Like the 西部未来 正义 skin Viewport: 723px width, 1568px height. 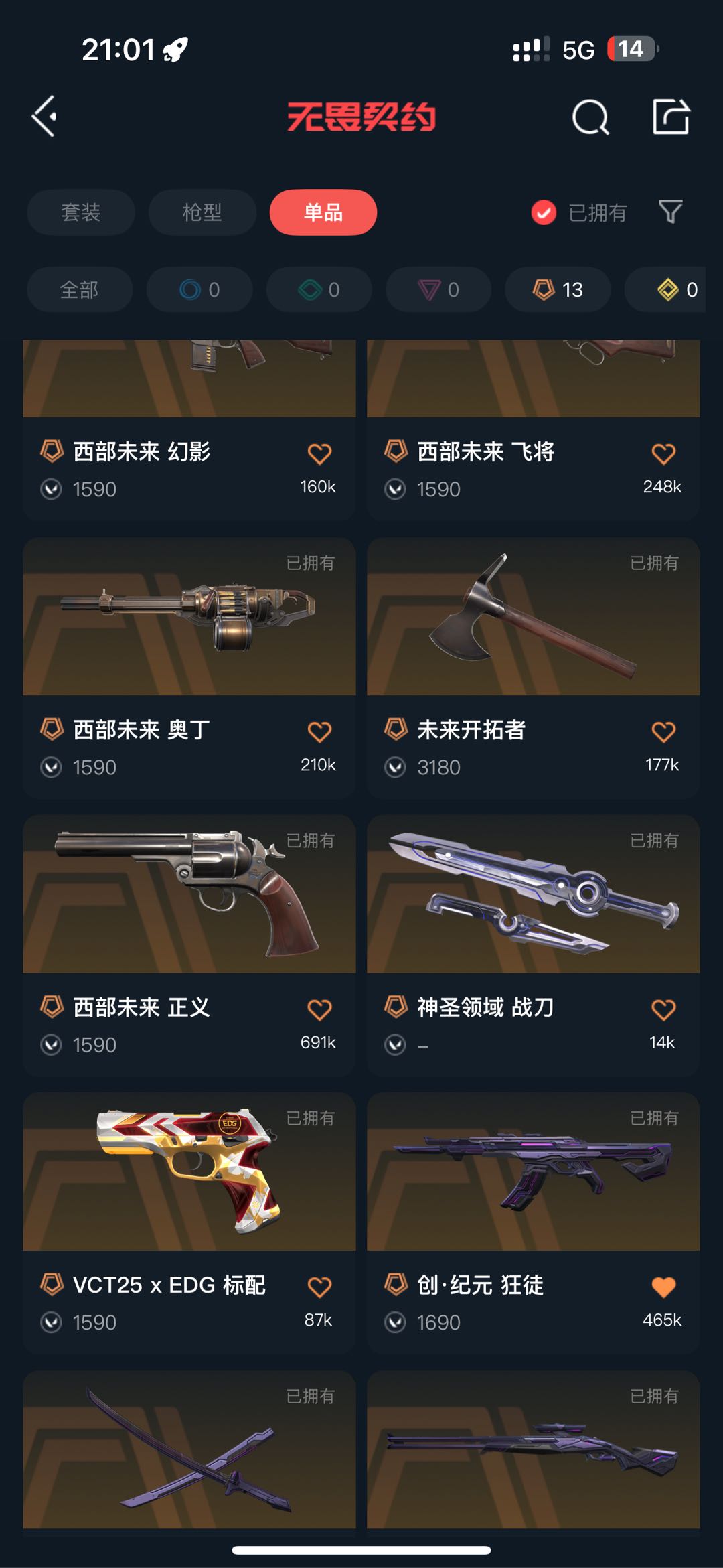coord(319,1009)
